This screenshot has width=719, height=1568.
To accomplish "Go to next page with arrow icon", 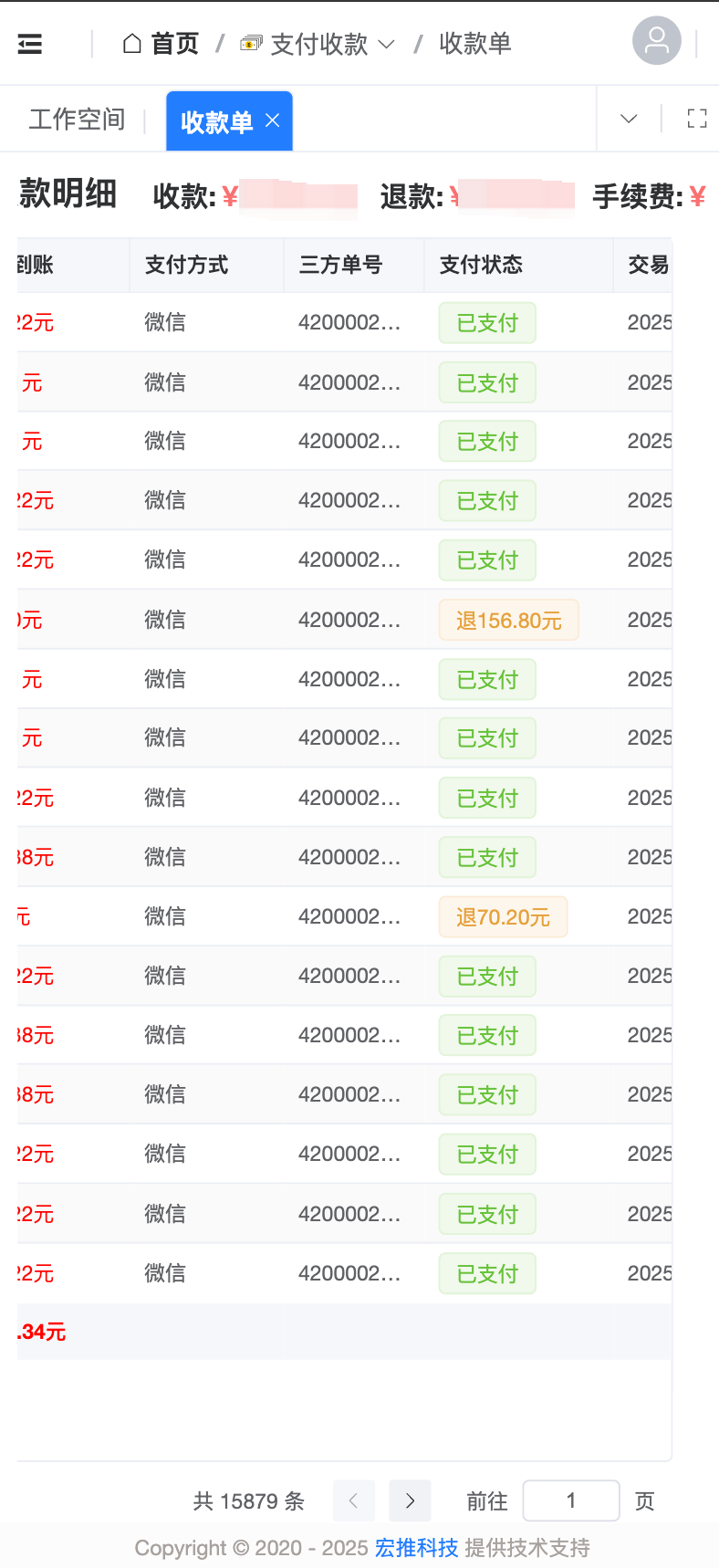I will tap(410, 1500).
